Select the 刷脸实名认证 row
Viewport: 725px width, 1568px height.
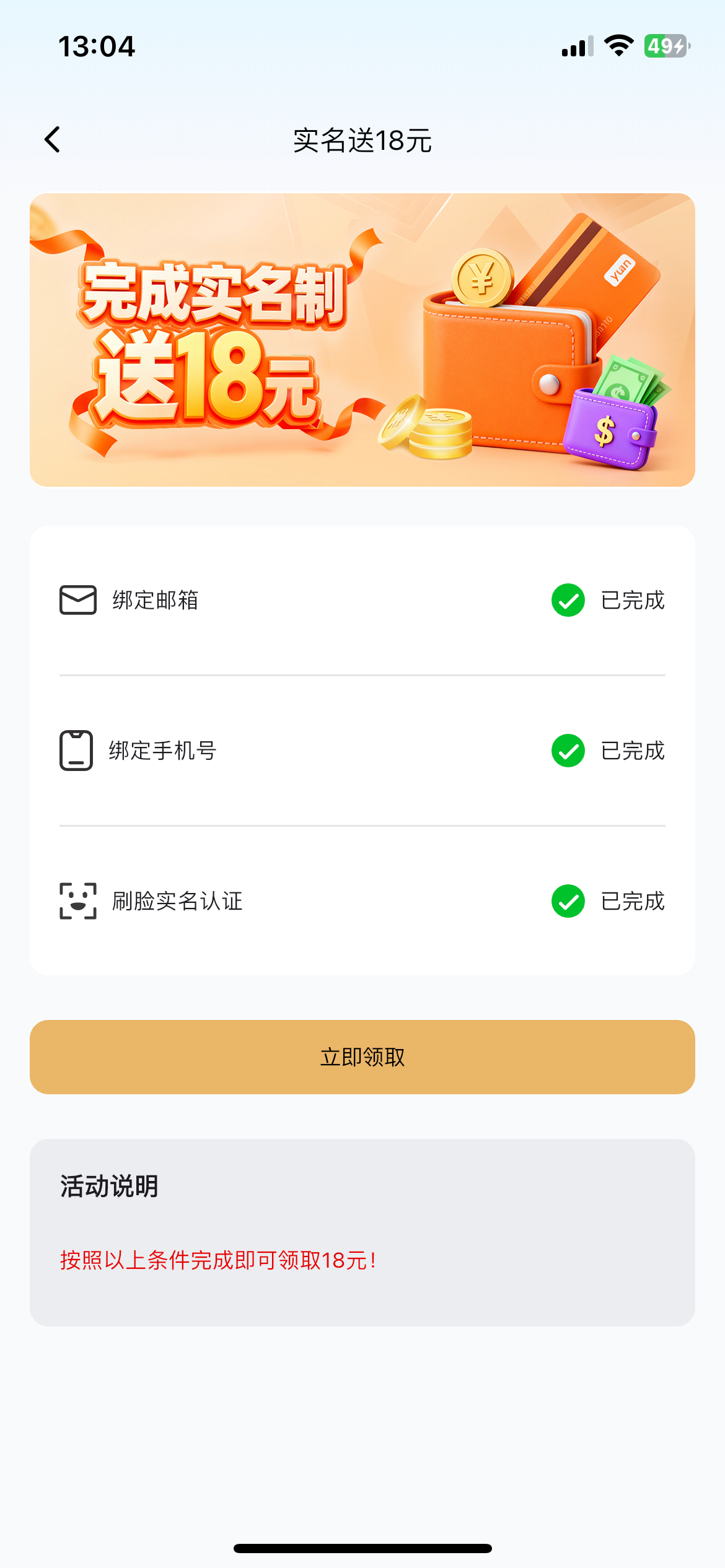[362, 901]
